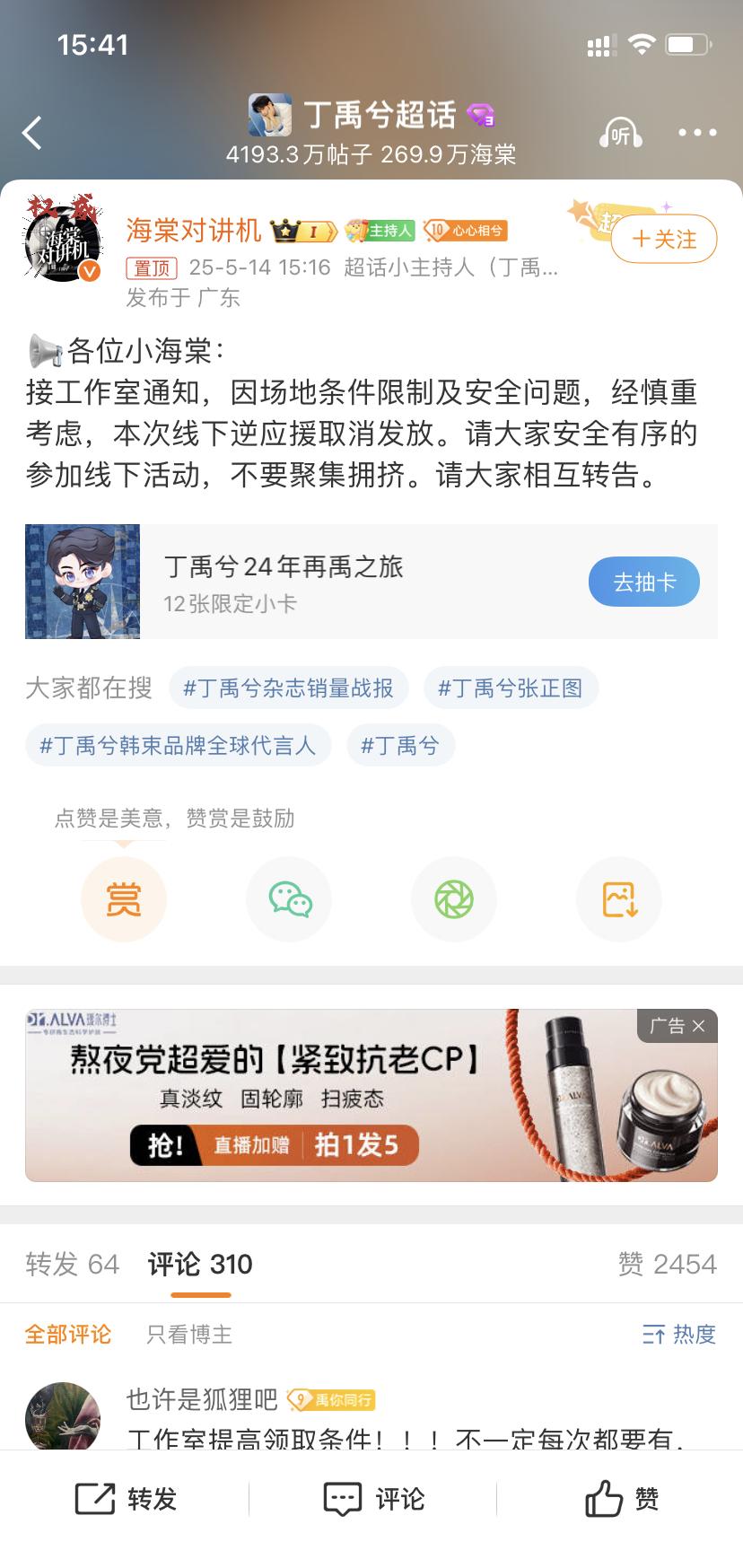Image resolution: width=743 pixels, height=1568 pixels.
Task: Share via the green shutter icon
Action: [x=454, y=899]
